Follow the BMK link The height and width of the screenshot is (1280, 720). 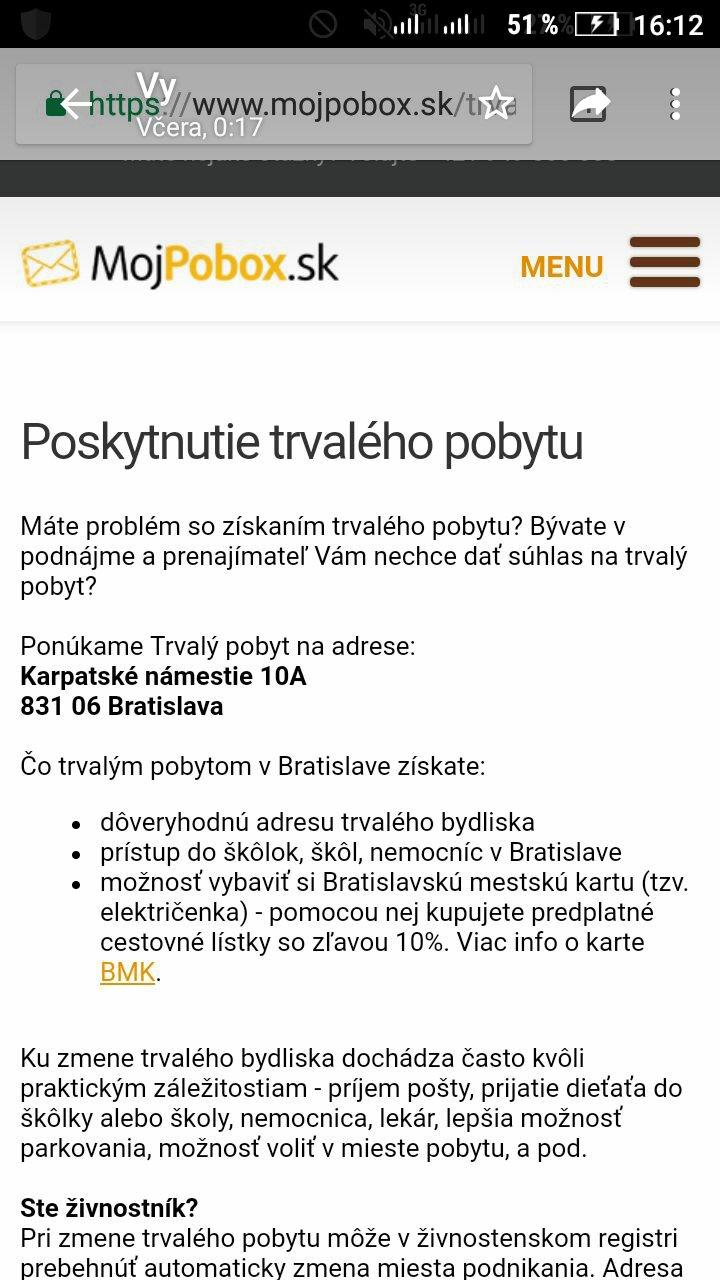[127, 972]
